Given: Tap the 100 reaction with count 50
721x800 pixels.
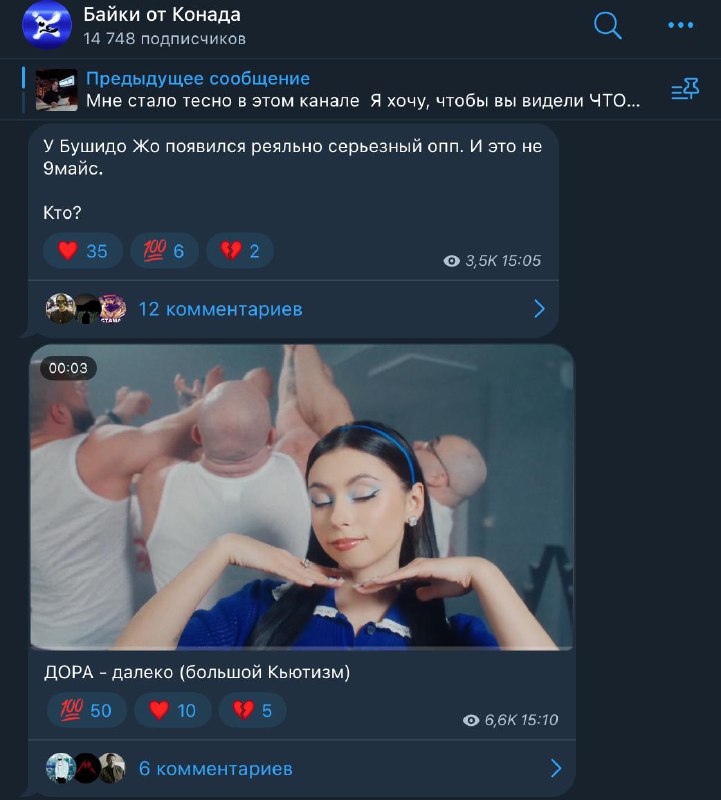Looking at the screenshot, I should 86,711.
